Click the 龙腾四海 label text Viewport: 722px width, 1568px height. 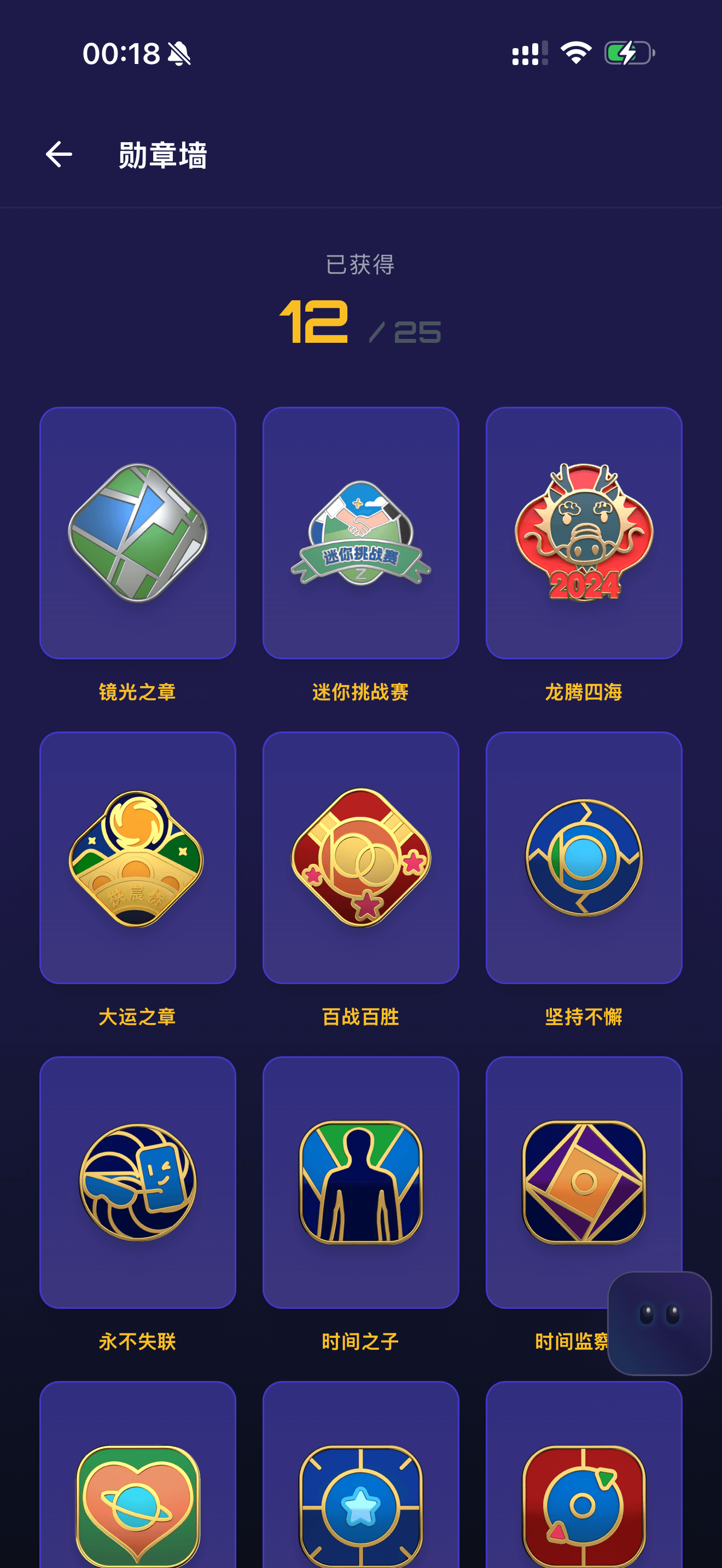click(583, 692)
